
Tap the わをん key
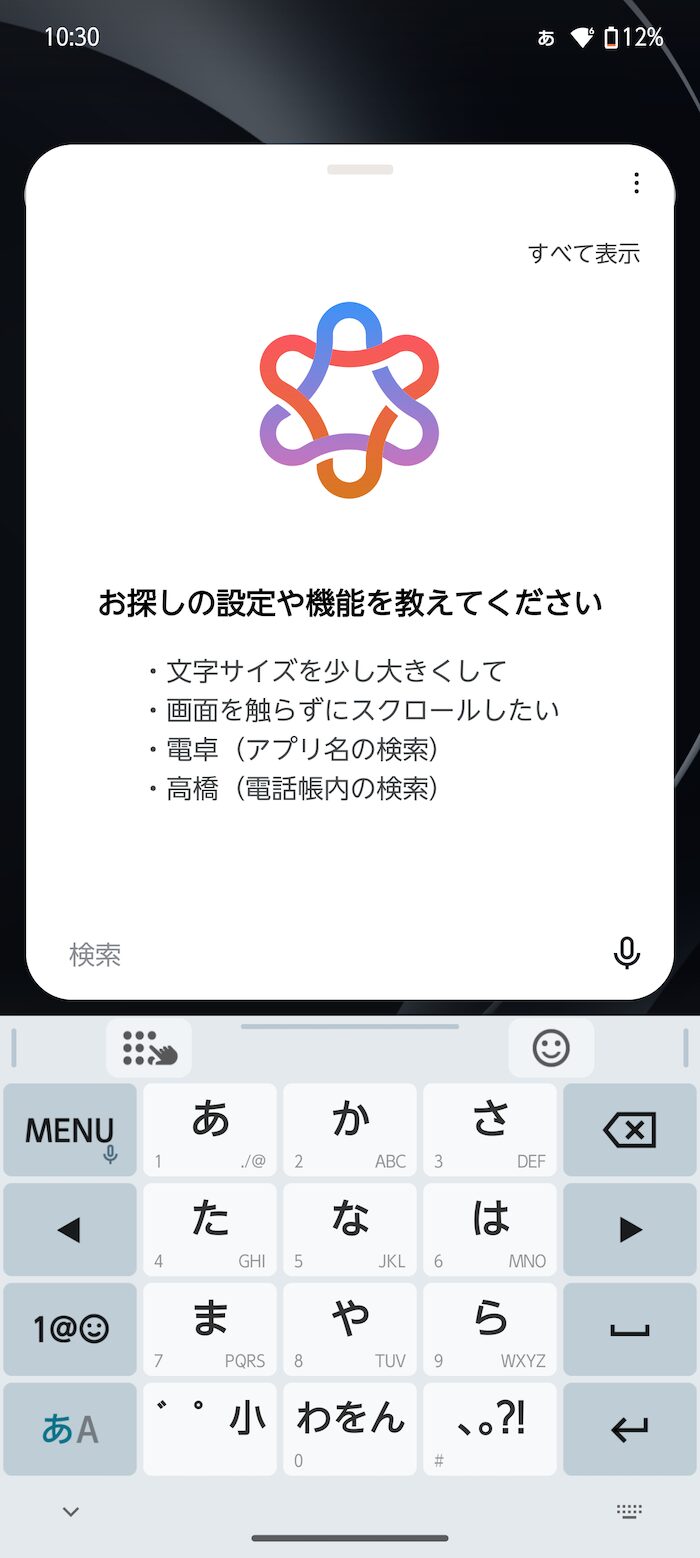pyautogui.click(x=350, y=1430)
